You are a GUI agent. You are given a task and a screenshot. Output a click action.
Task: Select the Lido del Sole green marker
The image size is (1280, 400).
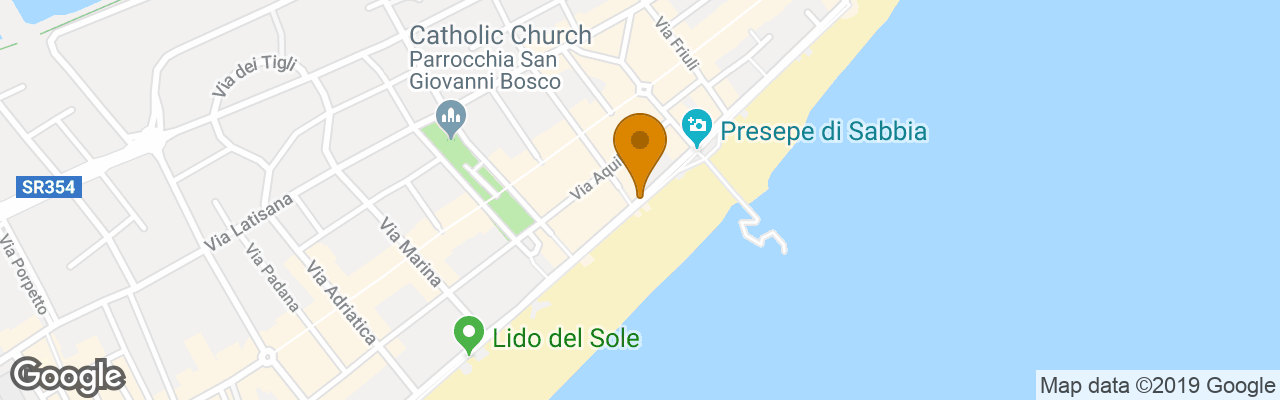(x=467, y=333)
